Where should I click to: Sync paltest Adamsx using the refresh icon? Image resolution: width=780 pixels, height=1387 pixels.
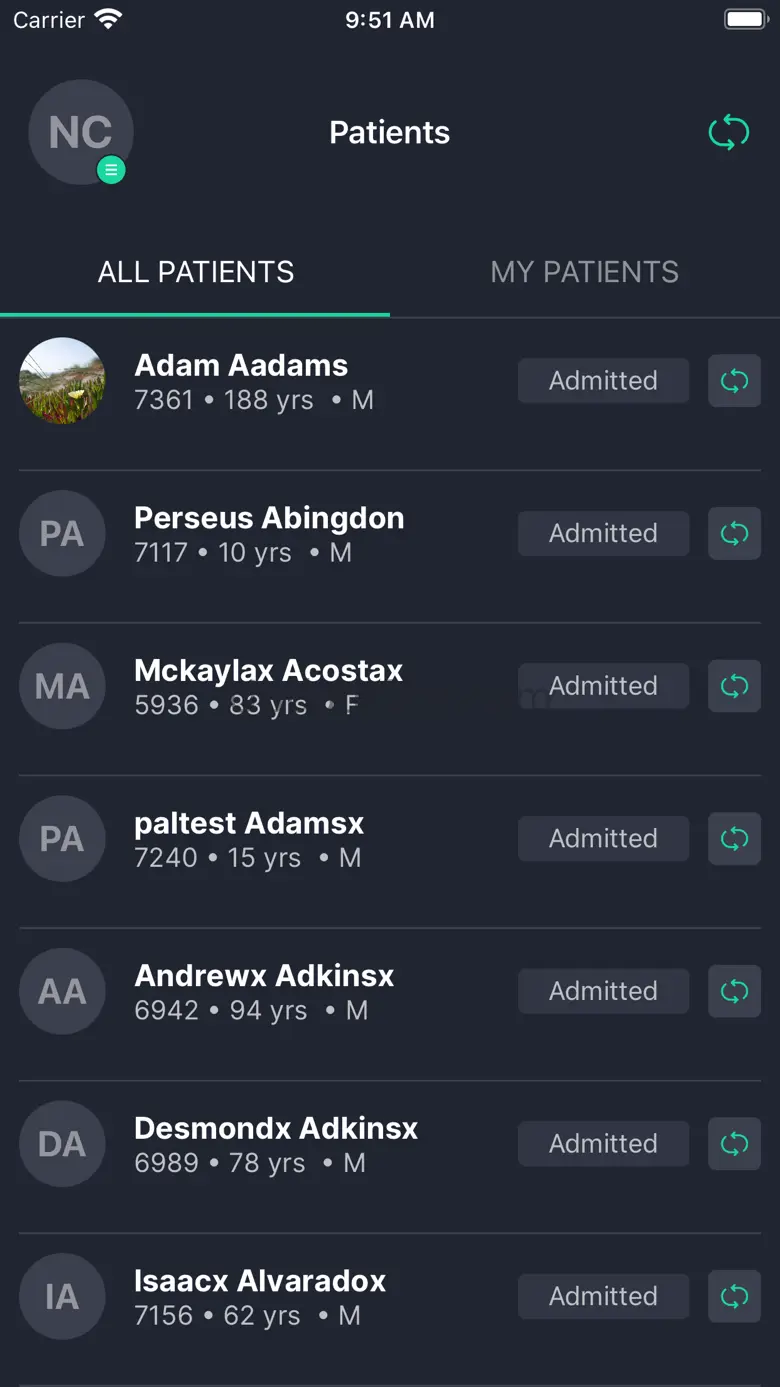click(x=734, y=838)
